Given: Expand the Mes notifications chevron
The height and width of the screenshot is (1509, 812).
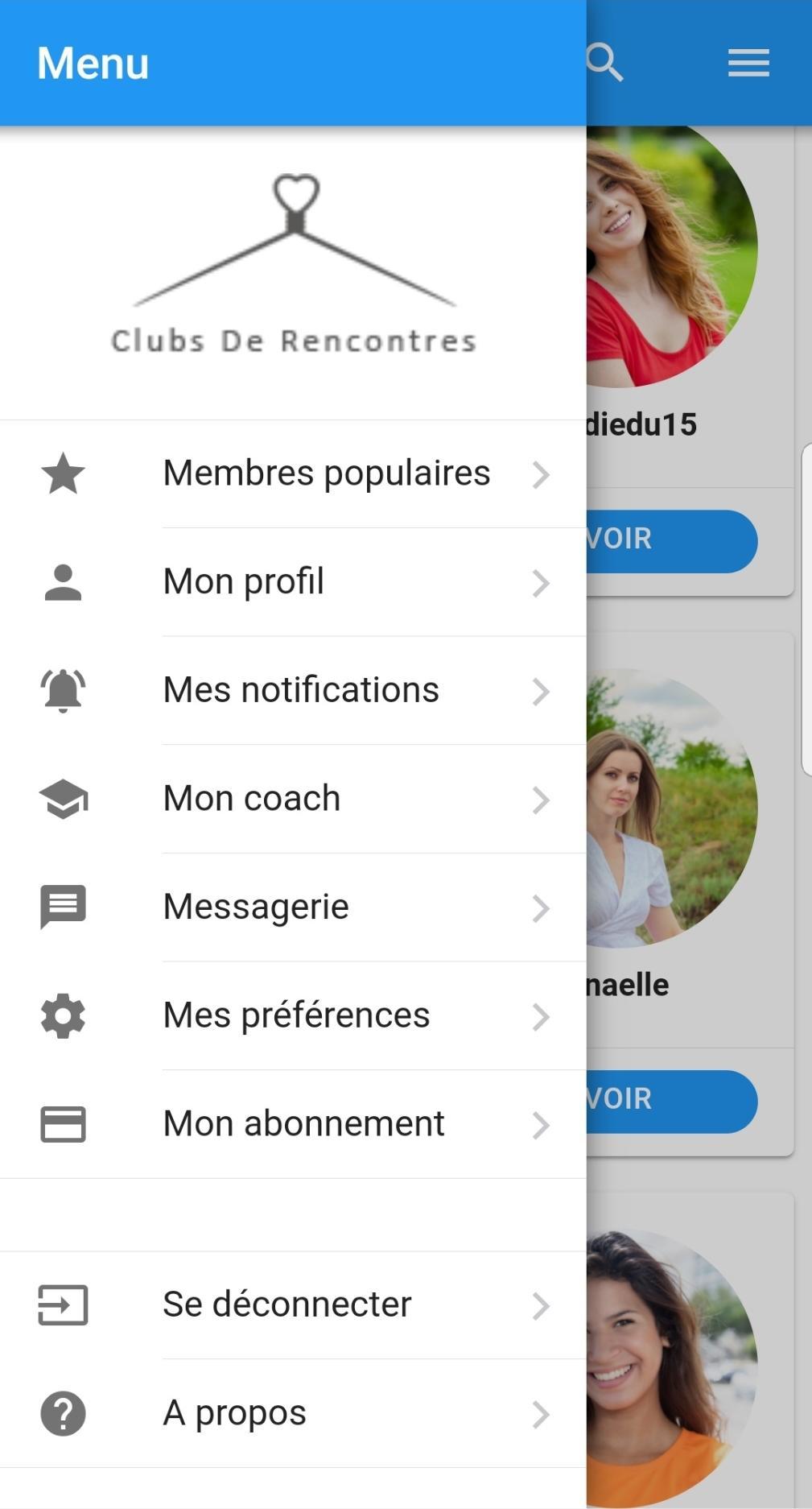Looking at the screenshot, I should coord(541,691).
